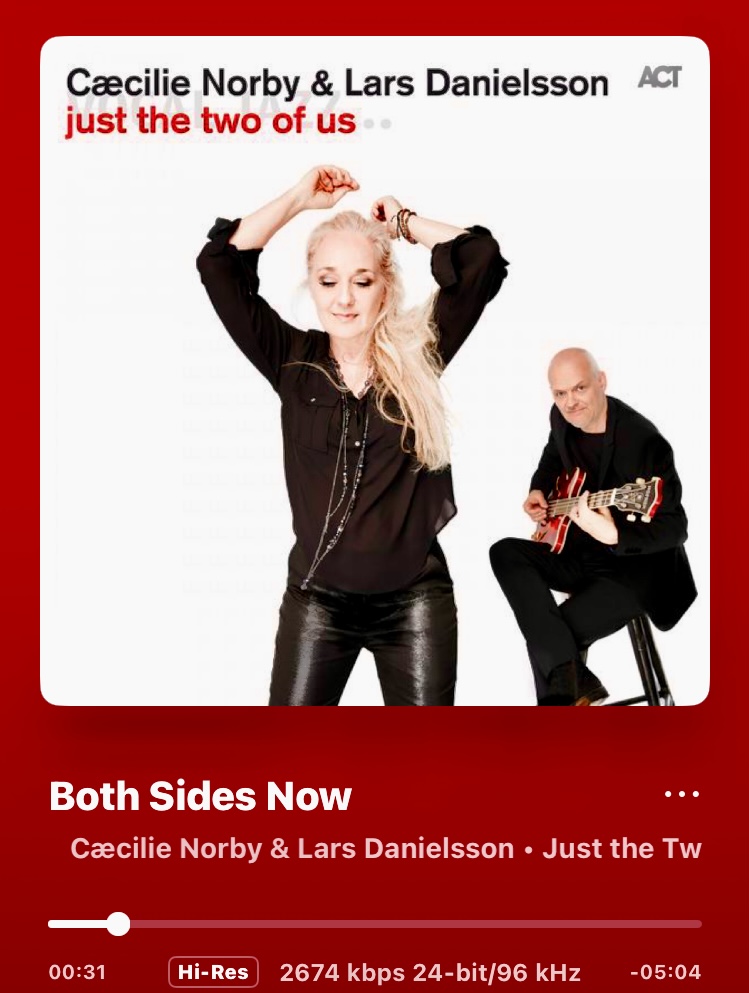Tap the Just the Two of Us album cover
The width and height of the screenshot is (749, 993).
pos(374,371)
